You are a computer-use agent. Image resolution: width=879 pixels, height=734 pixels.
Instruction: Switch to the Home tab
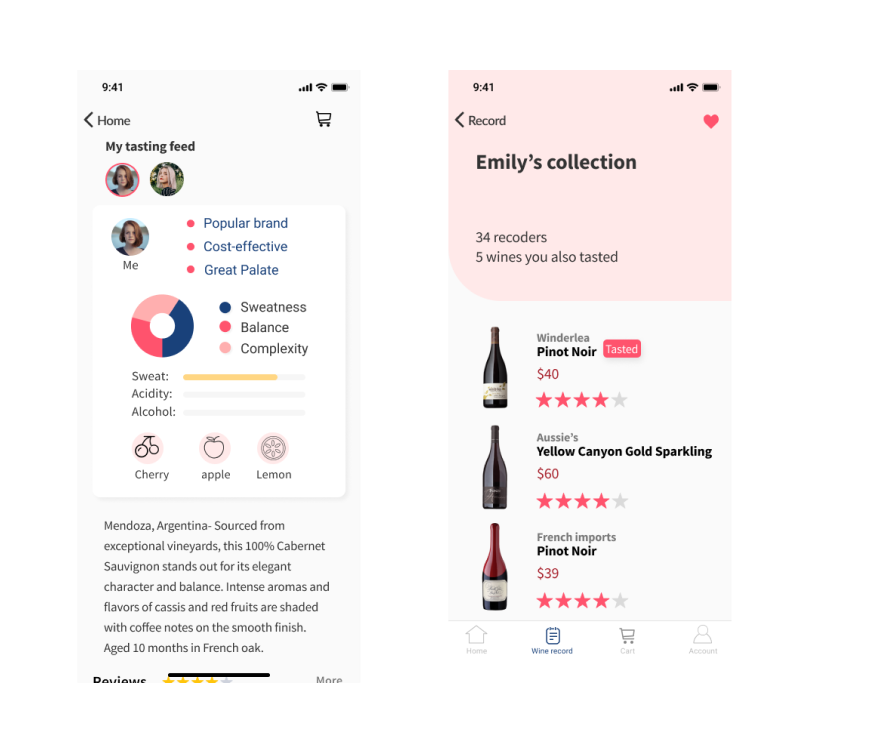click(x=477, y=640)
